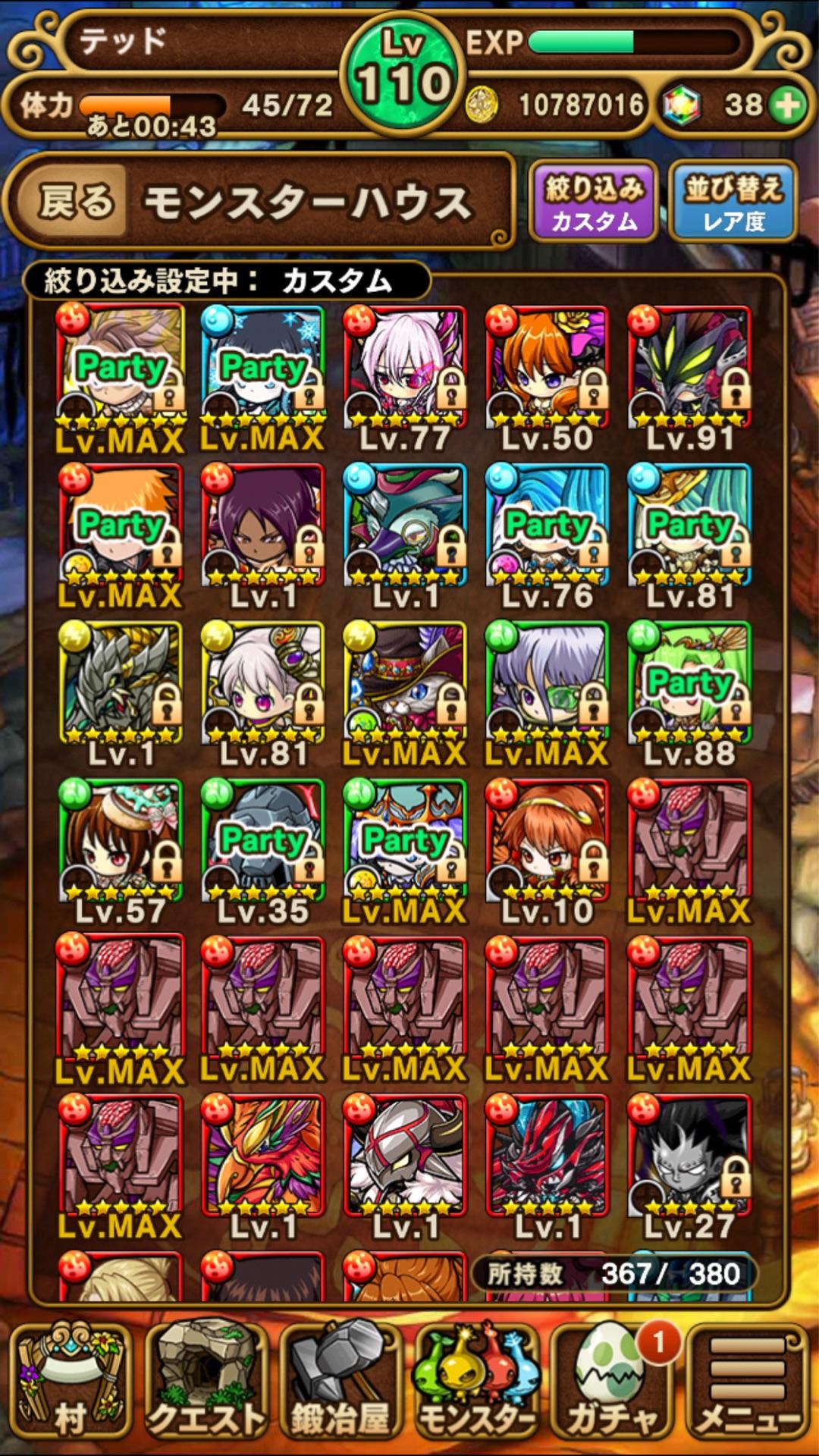
Task: Tap the 戻る back button
Action: (x=77, y=202)
